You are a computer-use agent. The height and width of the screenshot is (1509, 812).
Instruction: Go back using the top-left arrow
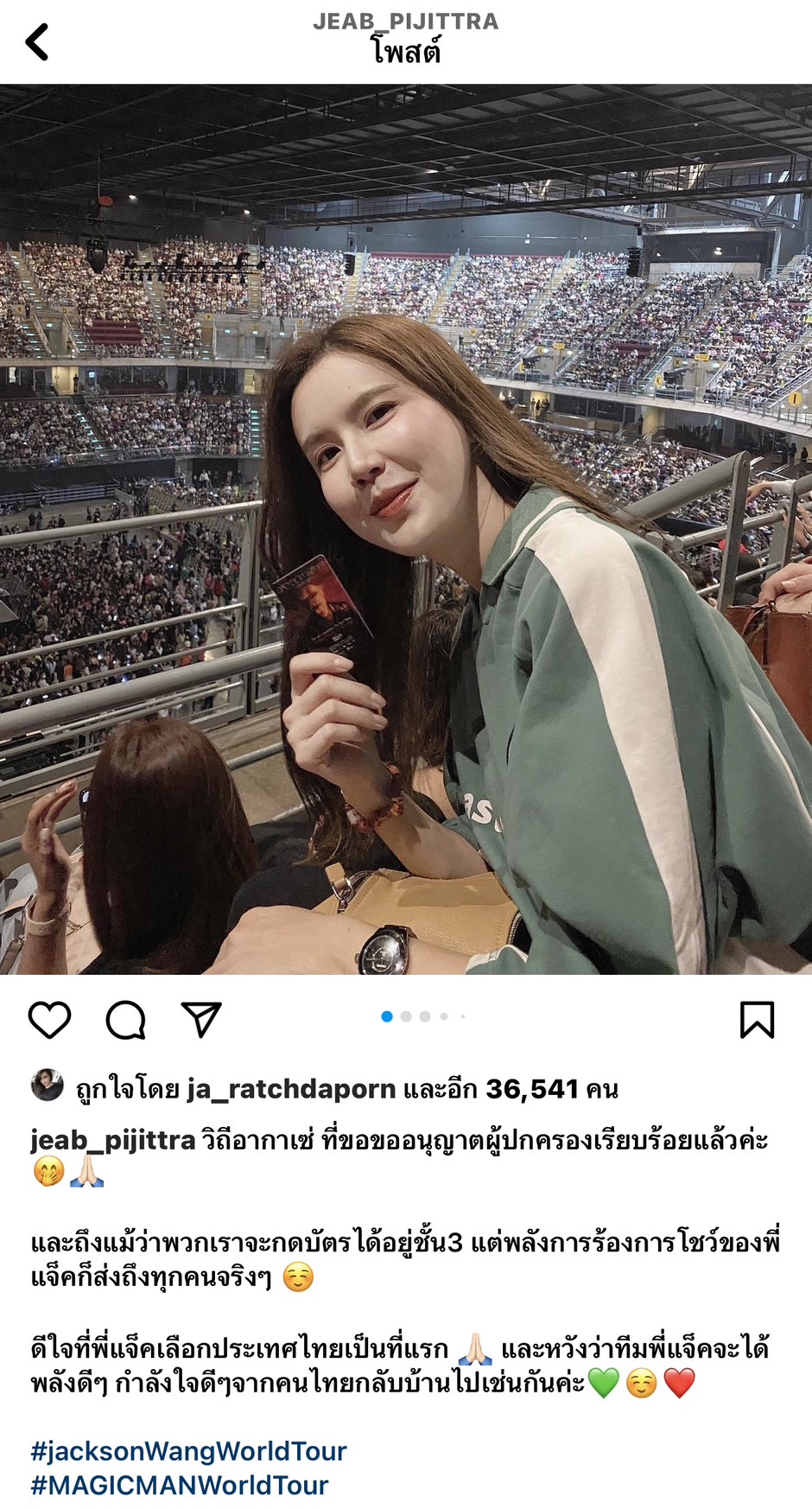(x=37, y=41)
